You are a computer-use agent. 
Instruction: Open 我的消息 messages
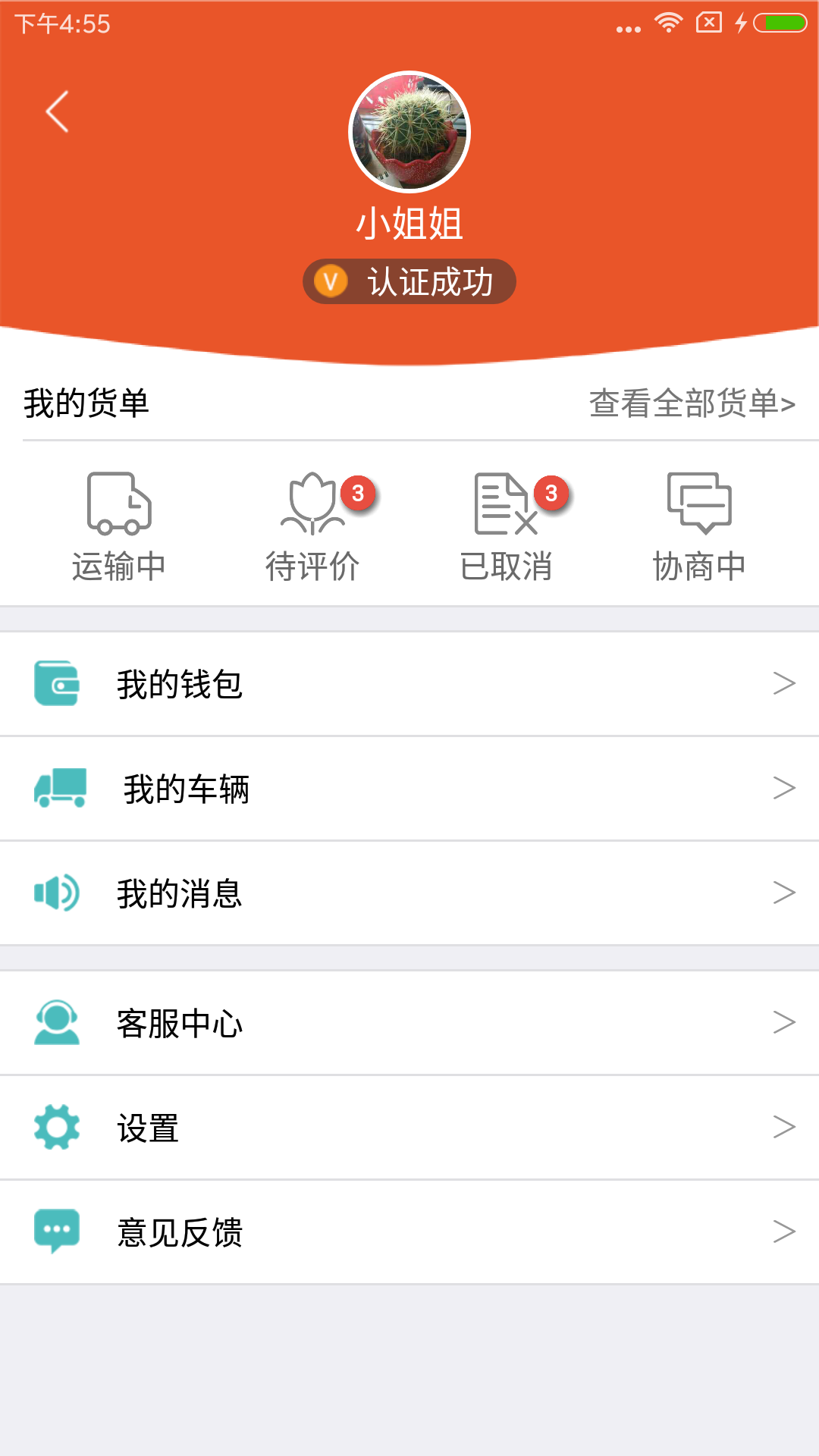pos(409,893)
